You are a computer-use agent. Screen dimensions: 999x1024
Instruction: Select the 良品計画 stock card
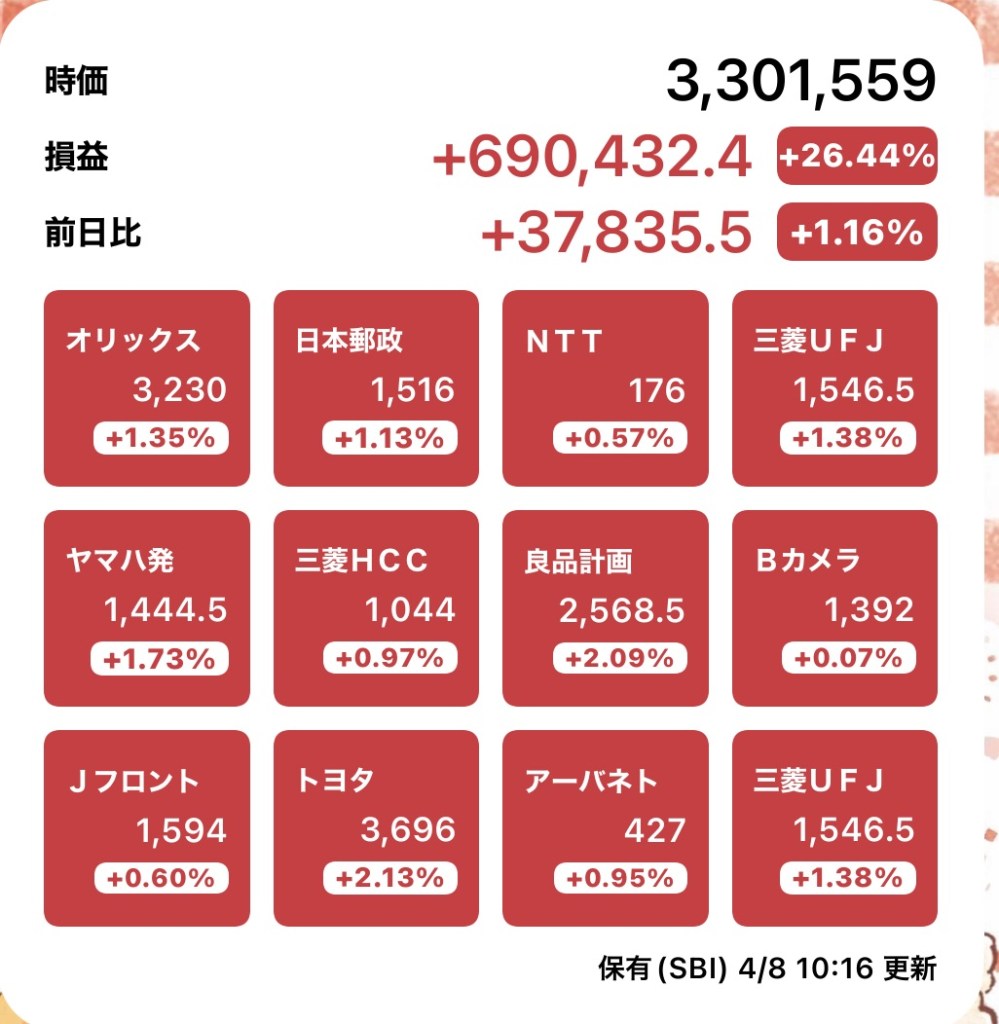point(605,608)
